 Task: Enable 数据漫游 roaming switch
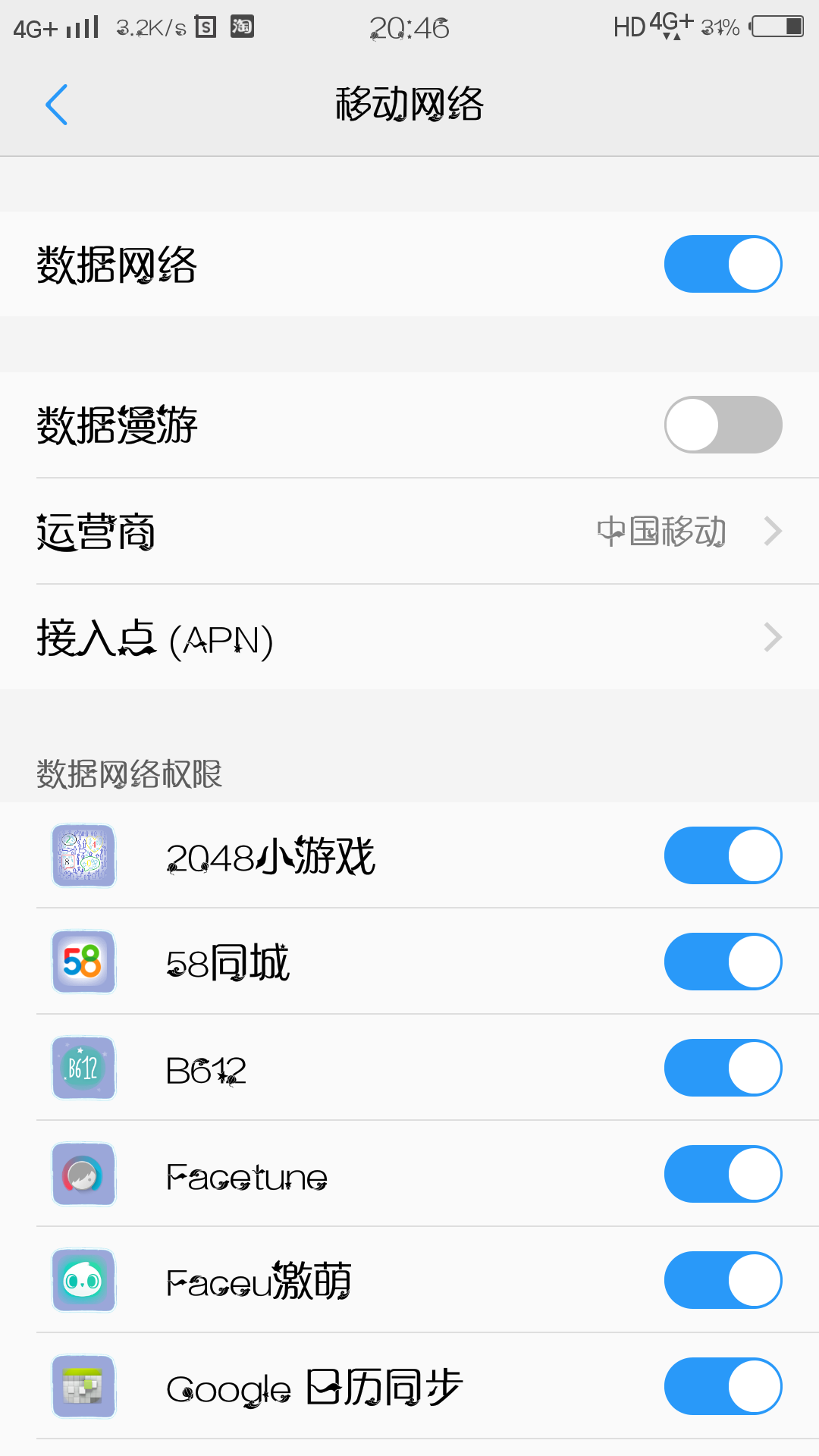pyautogui.click(x=723, y=425)
